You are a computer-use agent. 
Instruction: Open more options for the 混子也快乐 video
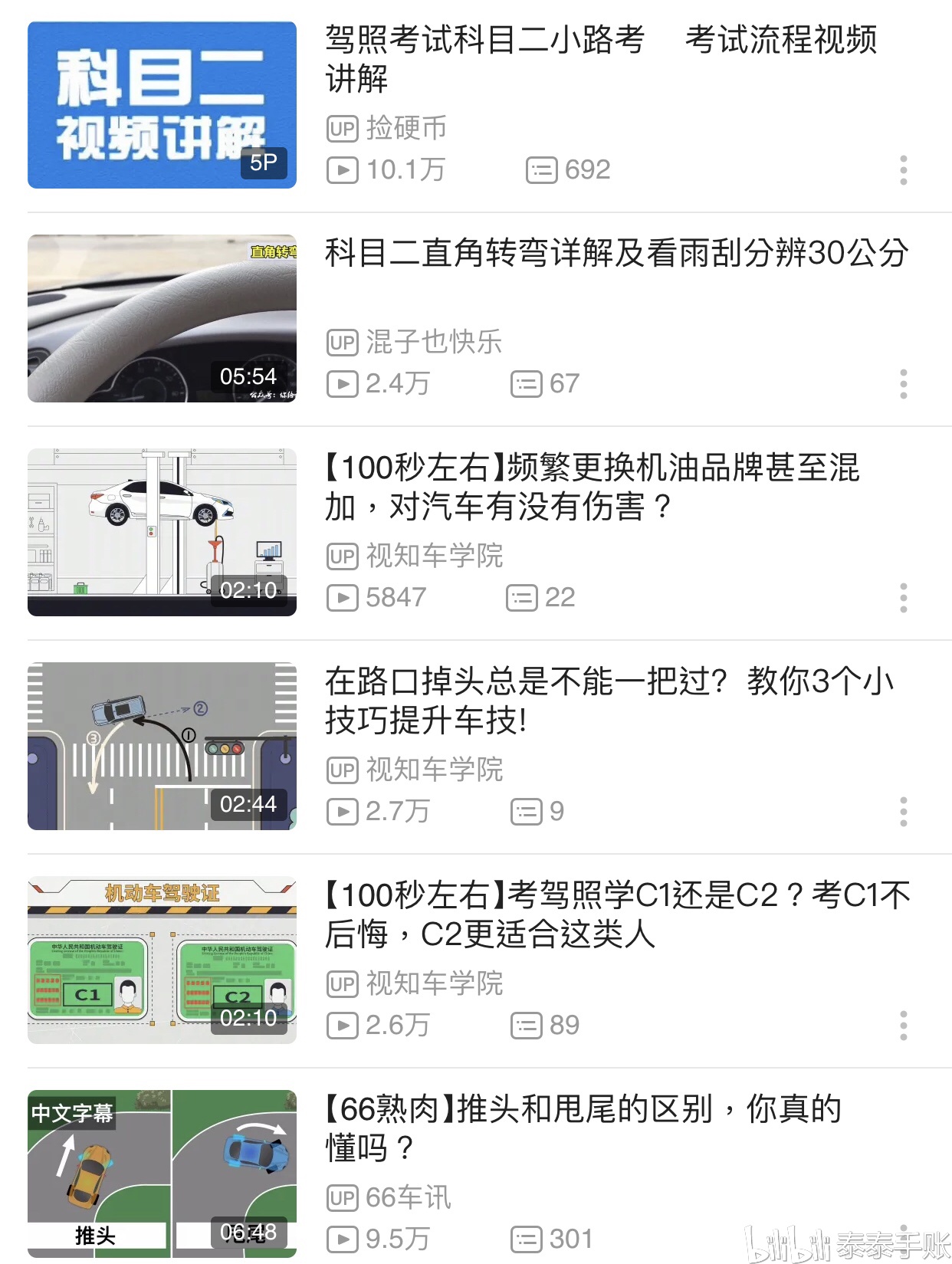tap(904, 384)
